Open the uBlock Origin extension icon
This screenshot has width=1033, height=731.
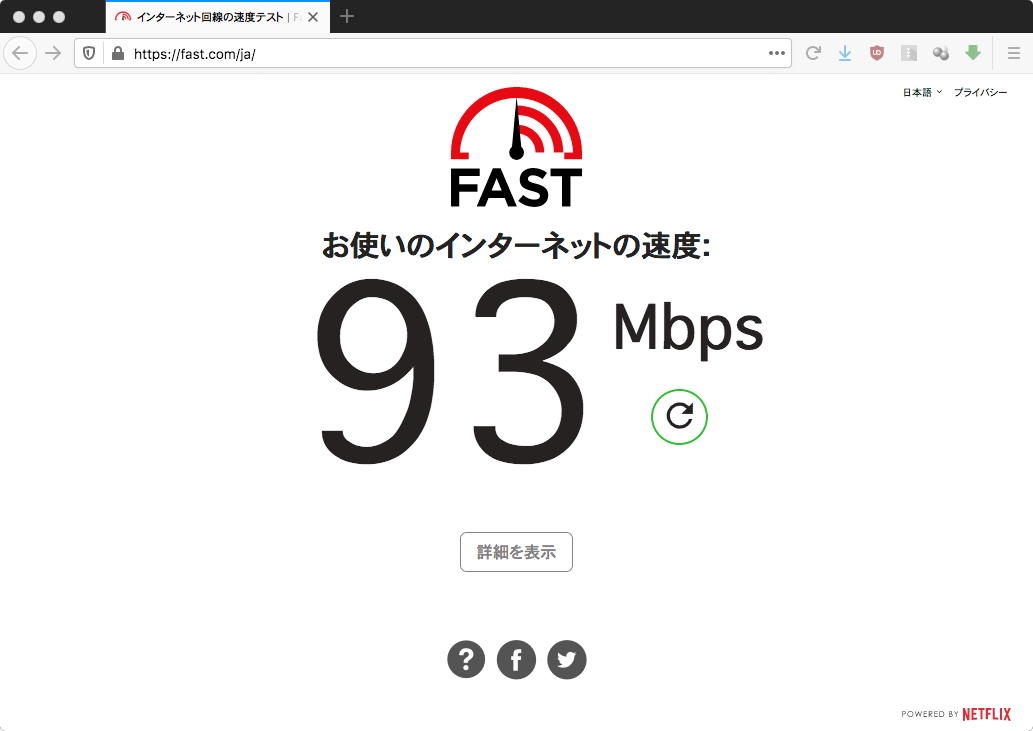coord(877,54)
